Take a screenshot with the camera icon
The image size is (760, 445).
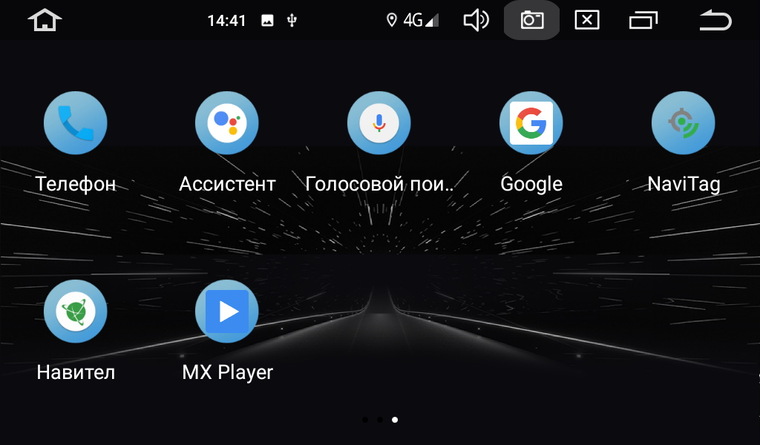[531, 20]
